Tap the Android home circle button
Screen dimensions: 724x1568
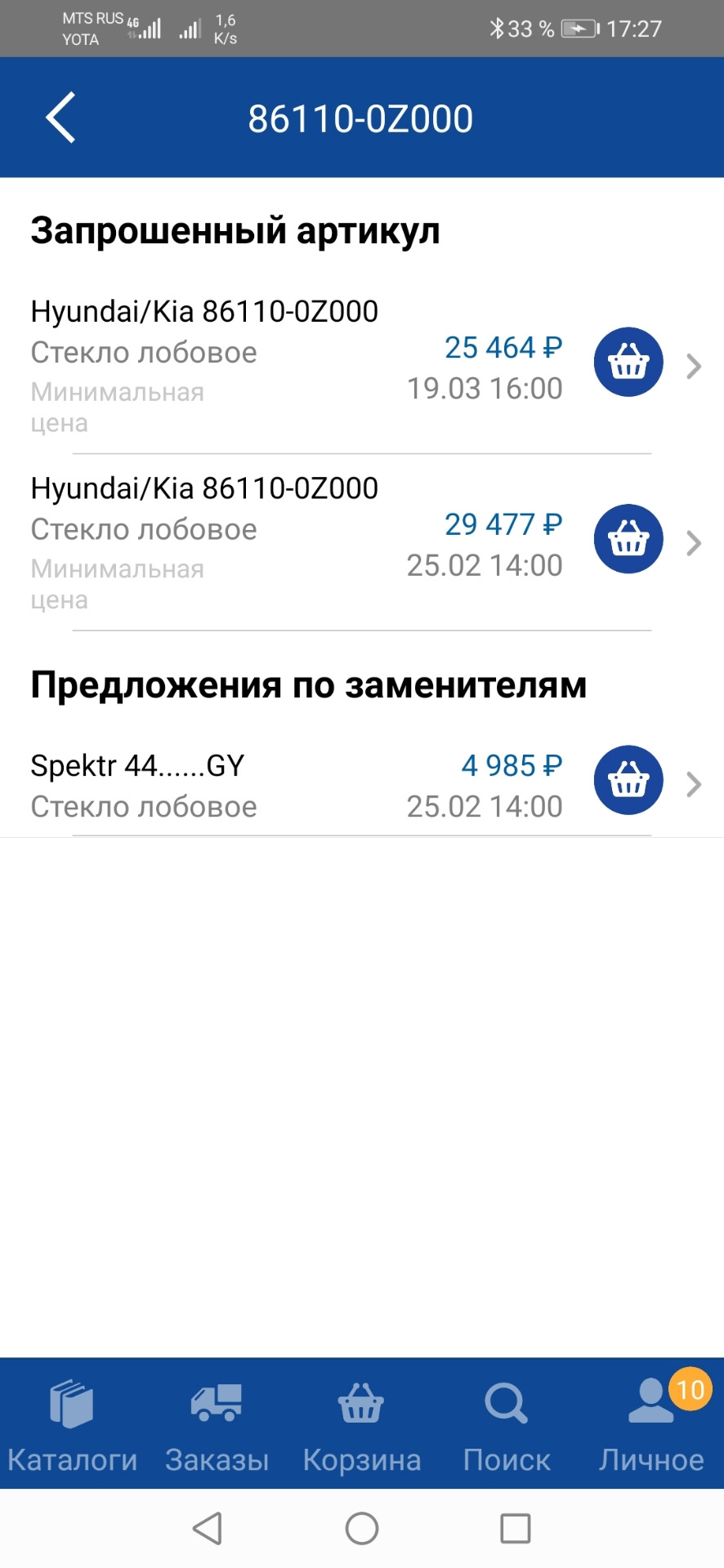pyautogui.click(x=362, y=1529)
